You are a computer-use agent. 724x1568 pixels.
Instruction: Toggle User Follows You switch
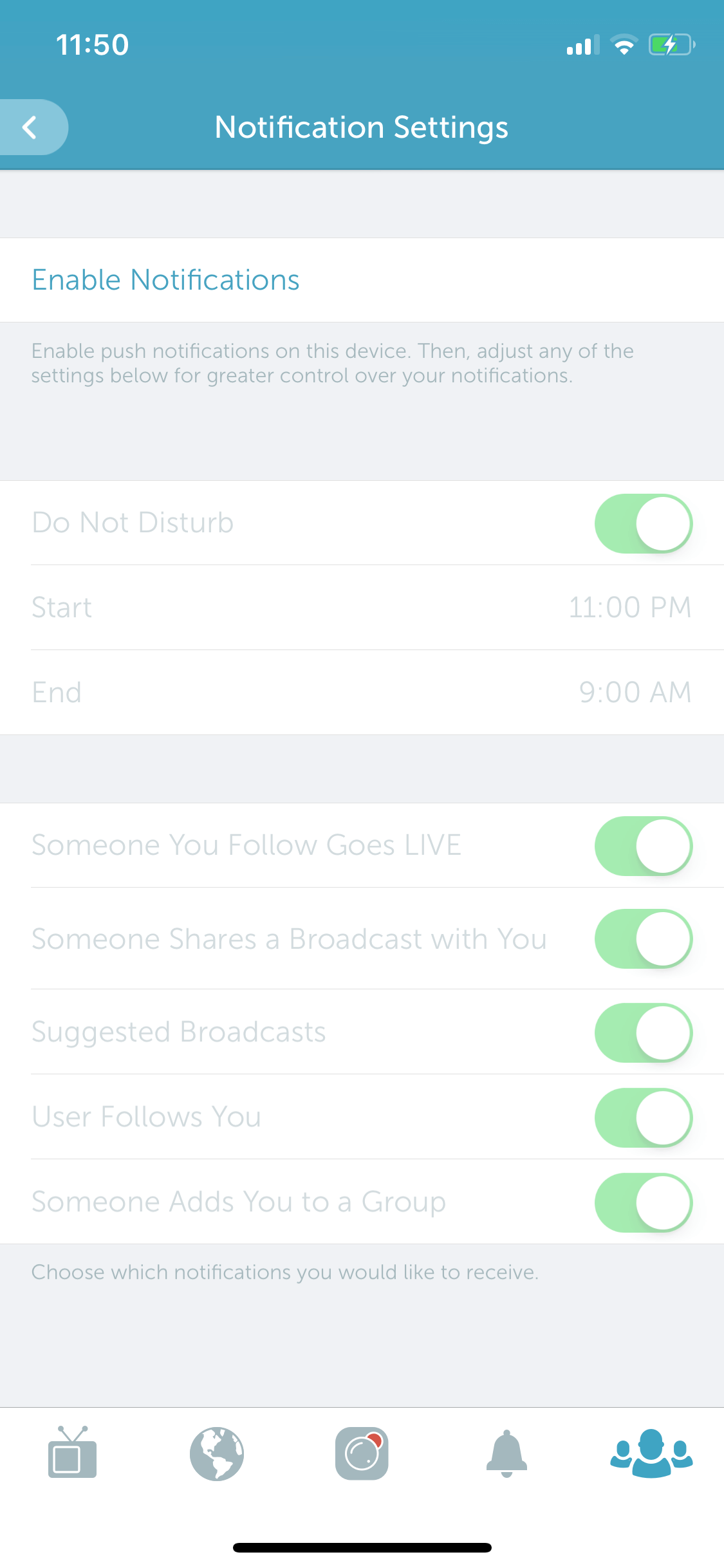tap(644, 1117)
